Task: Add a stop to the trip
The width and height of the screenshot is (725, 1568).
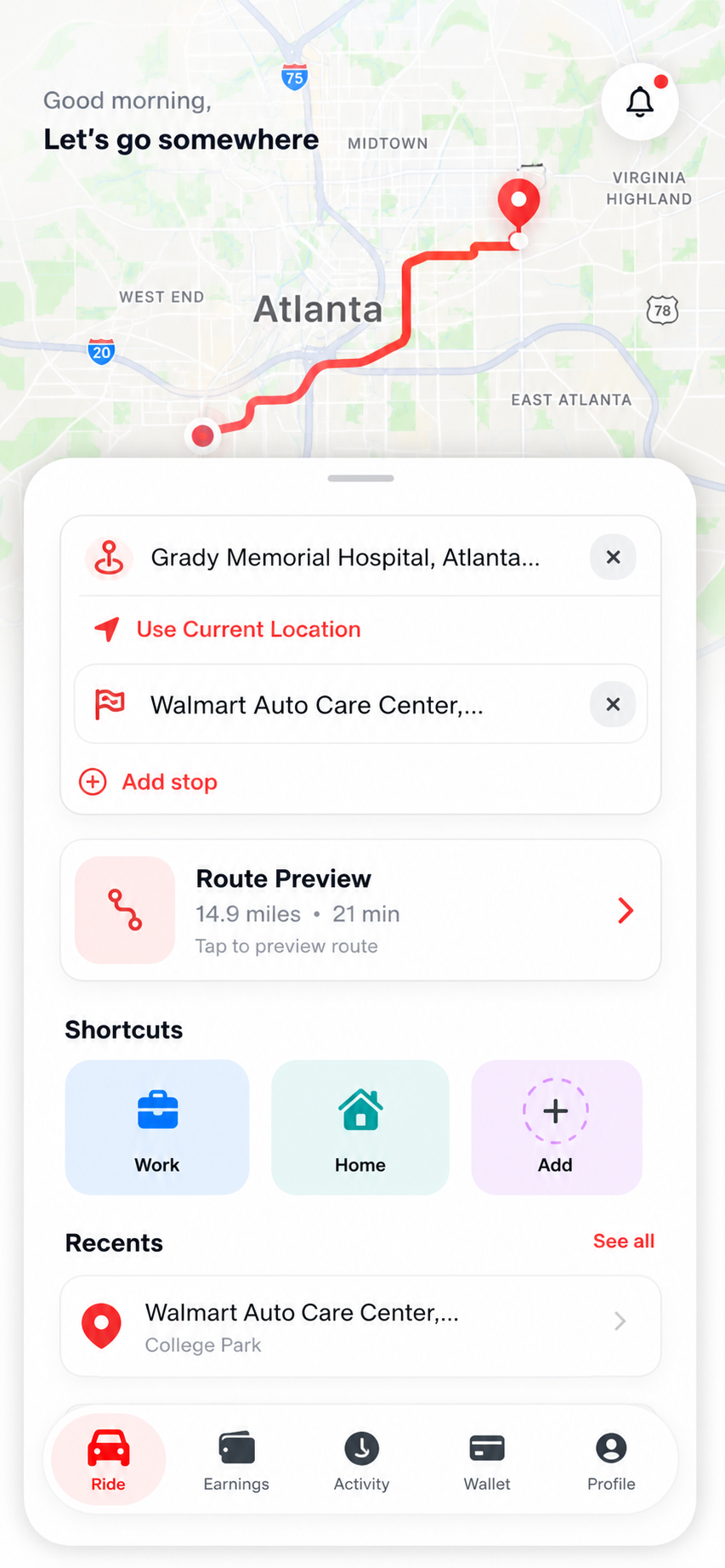Action: pyautogui.click(x=149, y=781)
